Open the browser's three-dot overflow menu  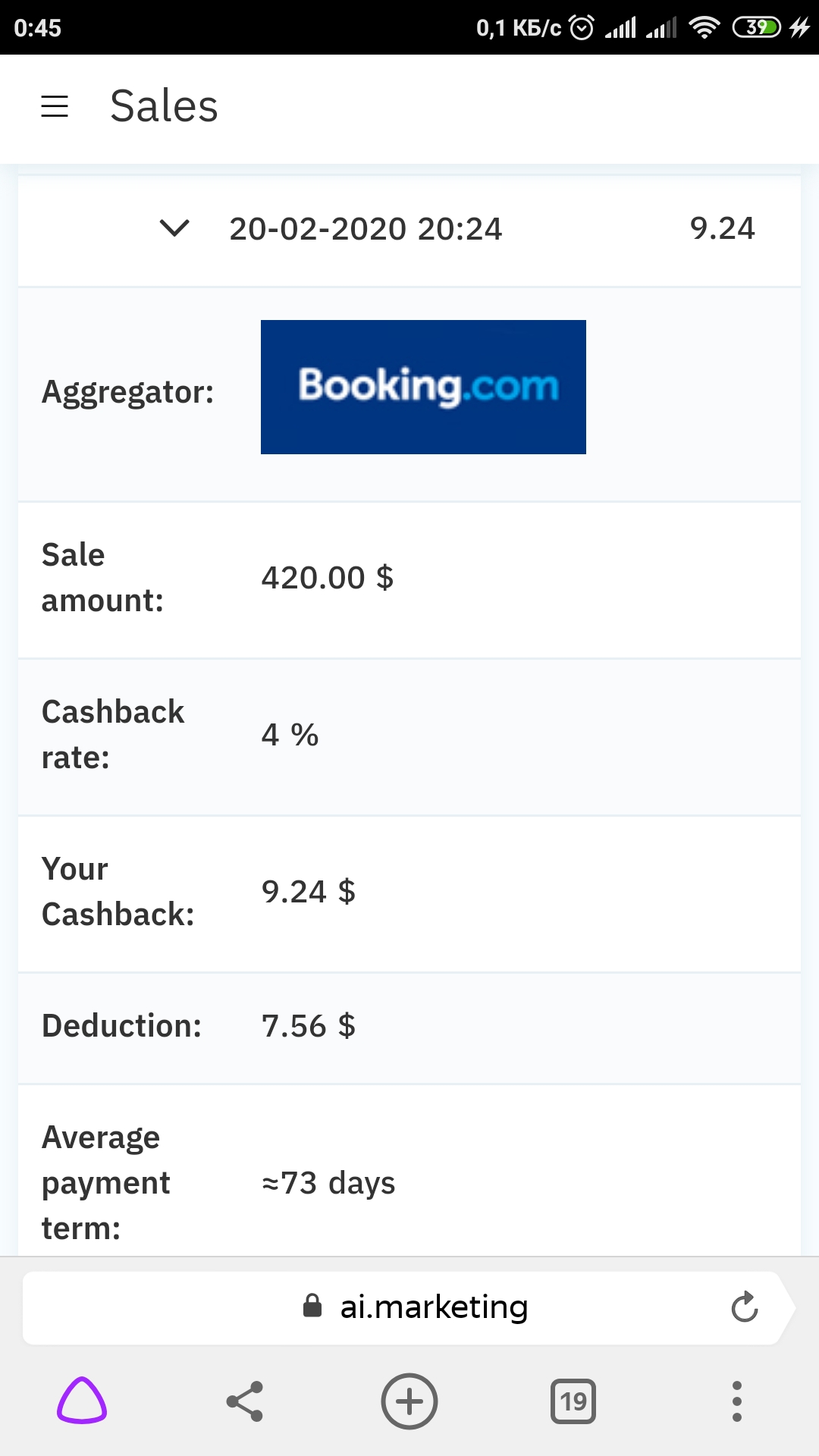(736, 1401)
